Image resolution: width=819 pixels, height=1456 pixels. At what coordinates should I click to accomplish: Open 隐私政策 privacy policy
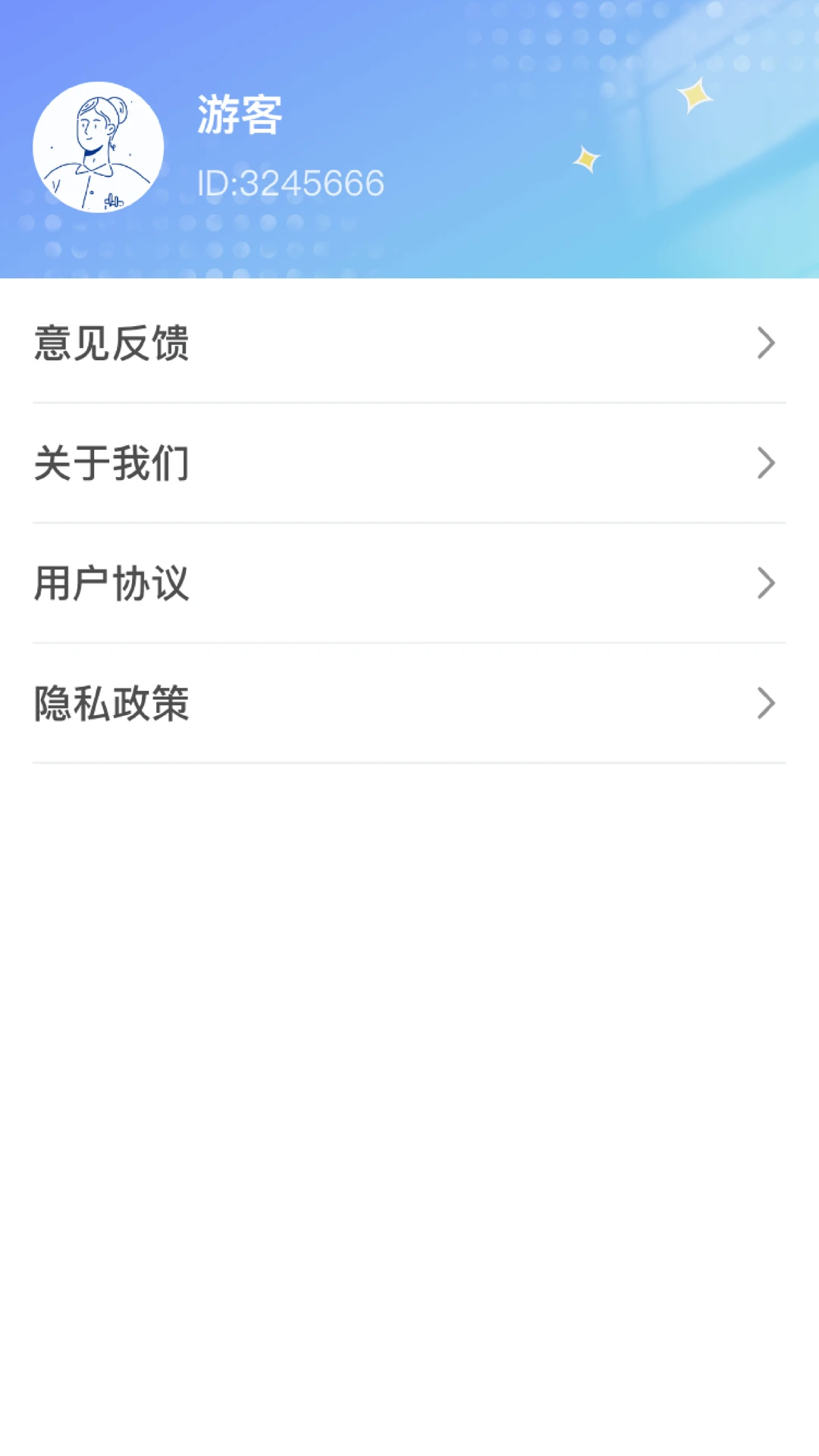click(409, 703)
